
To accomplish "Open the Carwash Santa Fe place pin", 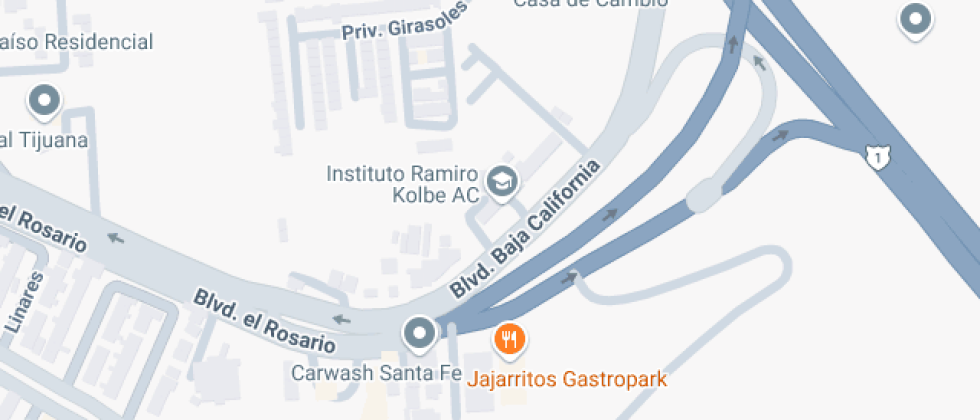I will pyautogui.click(x=418, y=331).
